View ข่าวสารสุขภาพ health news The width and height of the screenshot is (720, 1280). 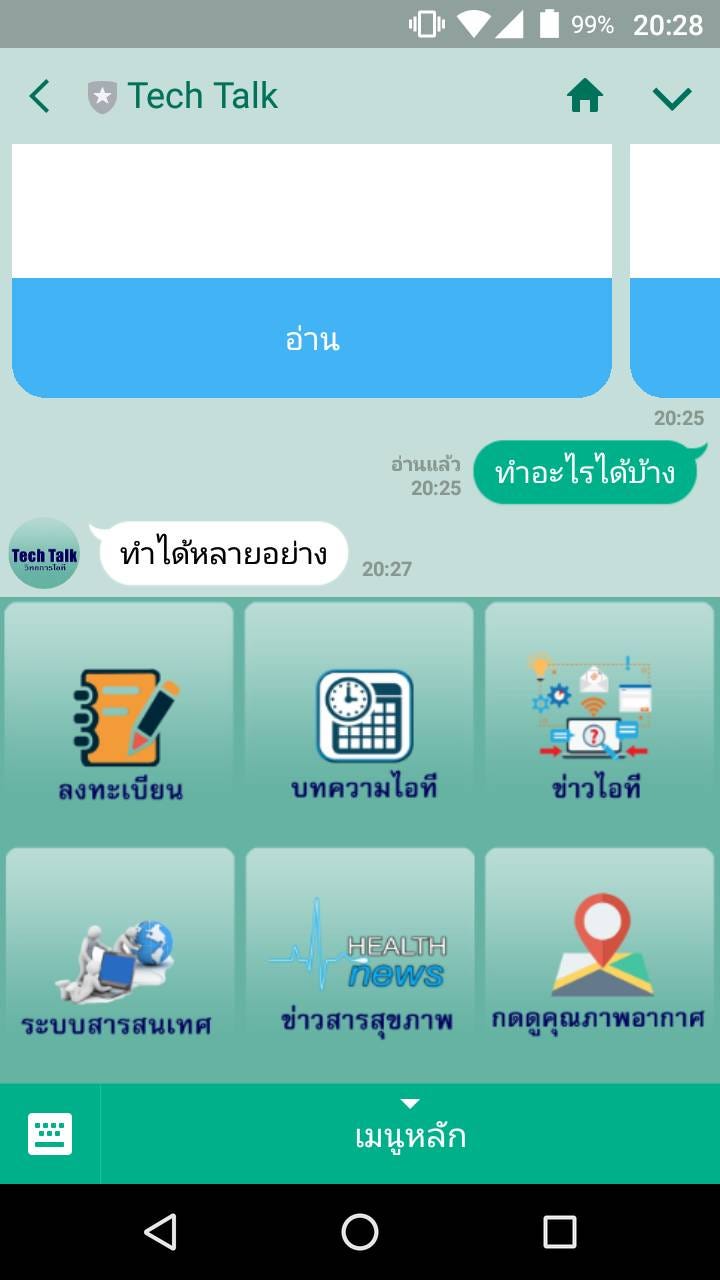(360, 962)
